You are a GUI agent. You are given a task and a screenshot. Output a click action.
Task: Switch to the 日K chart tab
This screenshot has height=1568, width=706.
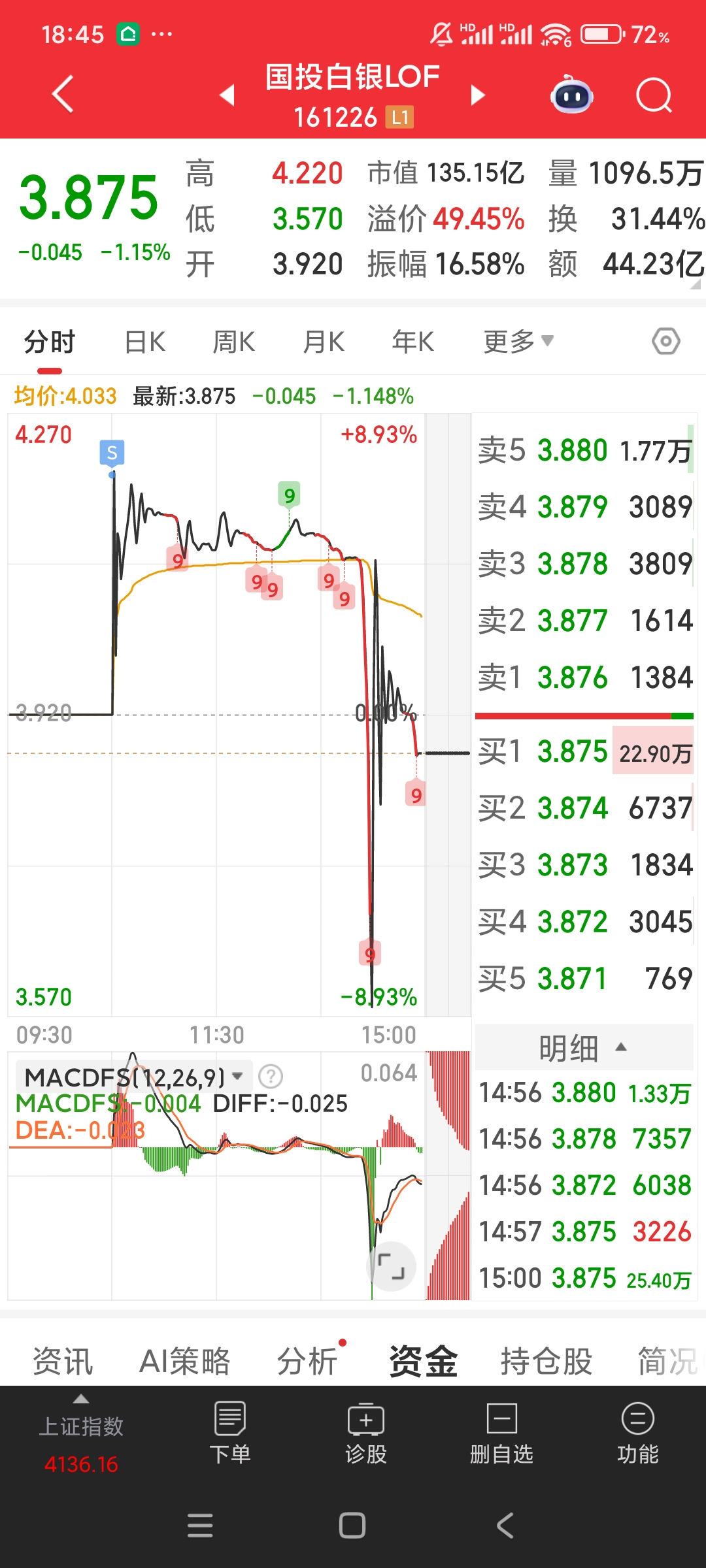(x=145, y=342)
